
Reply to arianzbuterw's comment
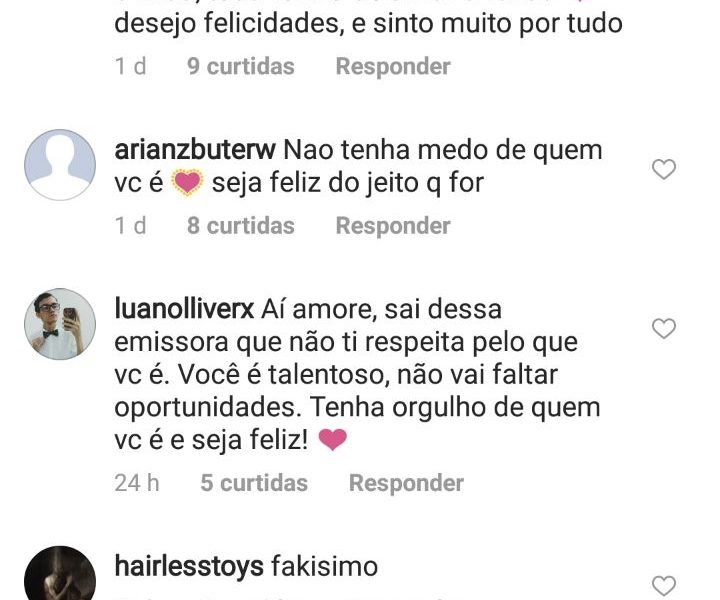click(393, 226)
